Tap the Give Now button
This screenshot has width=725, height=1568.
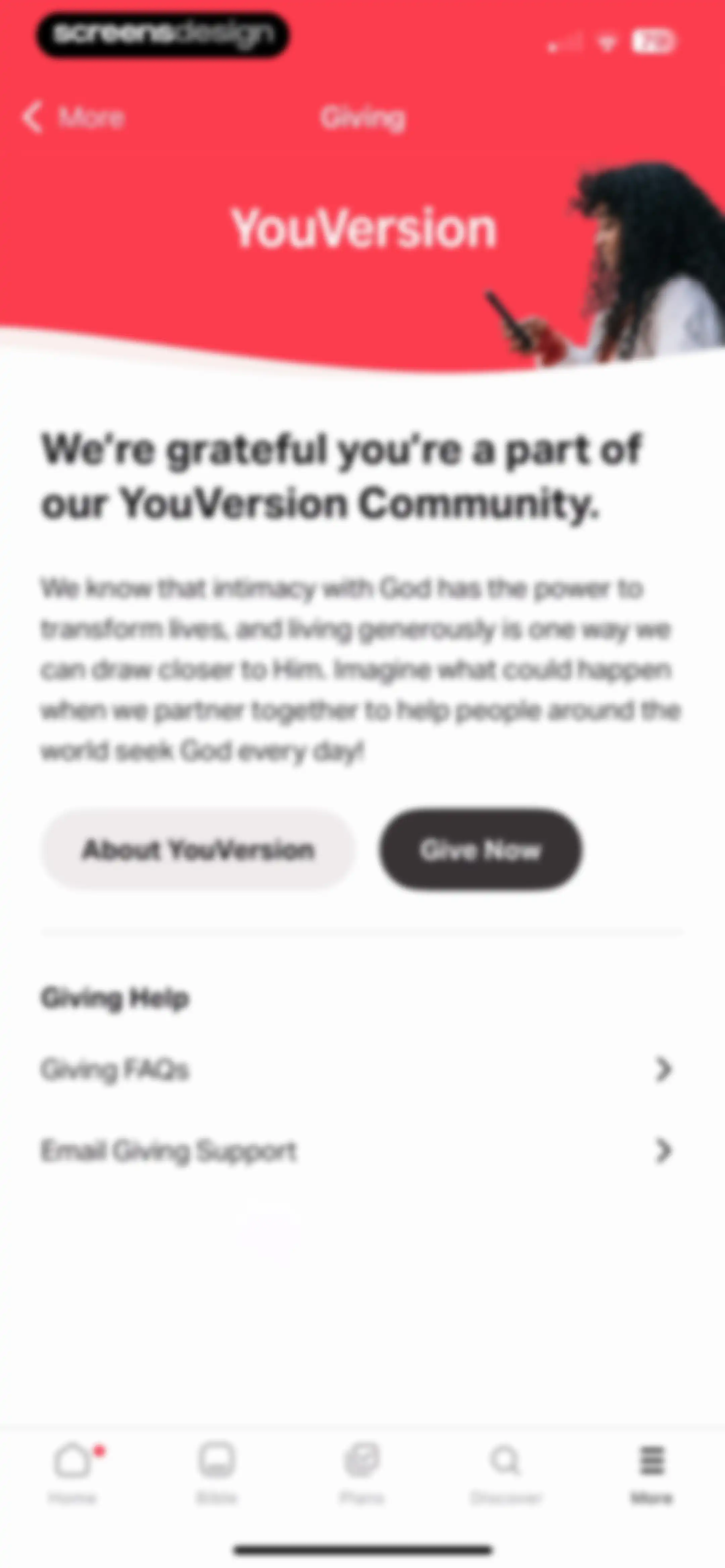(480, 850)
